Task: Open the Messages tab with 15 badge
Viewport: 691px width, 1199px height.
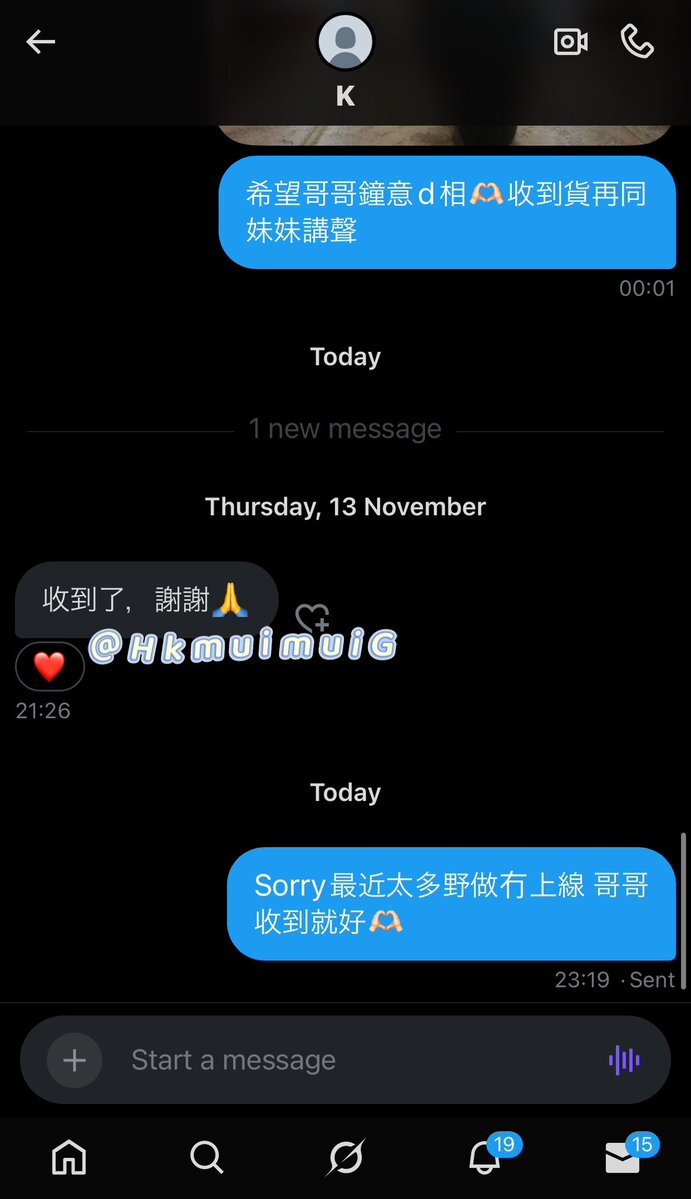Action: click(x=623, y=1157)
